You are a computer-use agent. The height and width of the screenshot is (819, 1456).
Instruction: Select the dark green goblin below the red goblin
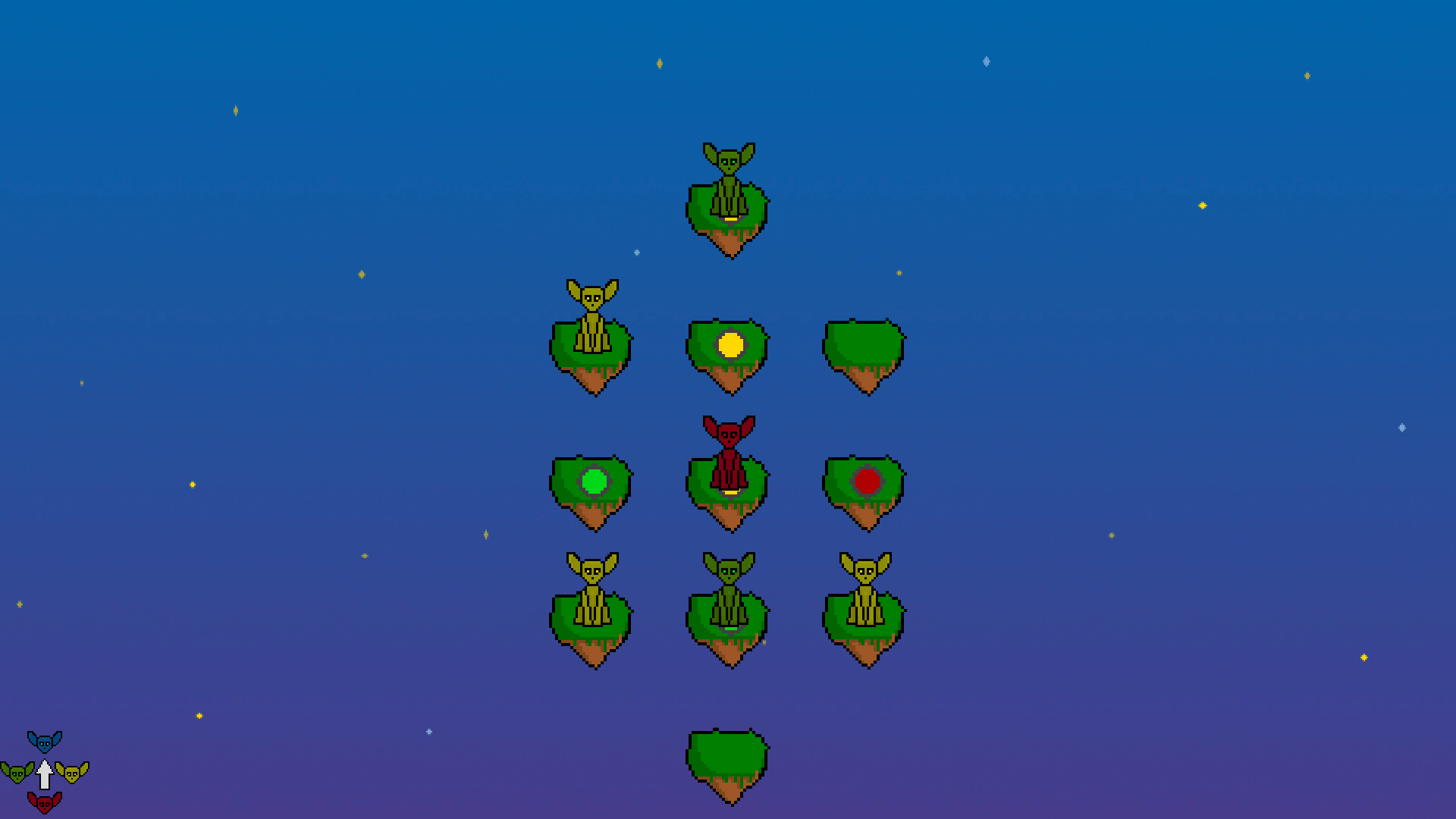coord(729,590)
